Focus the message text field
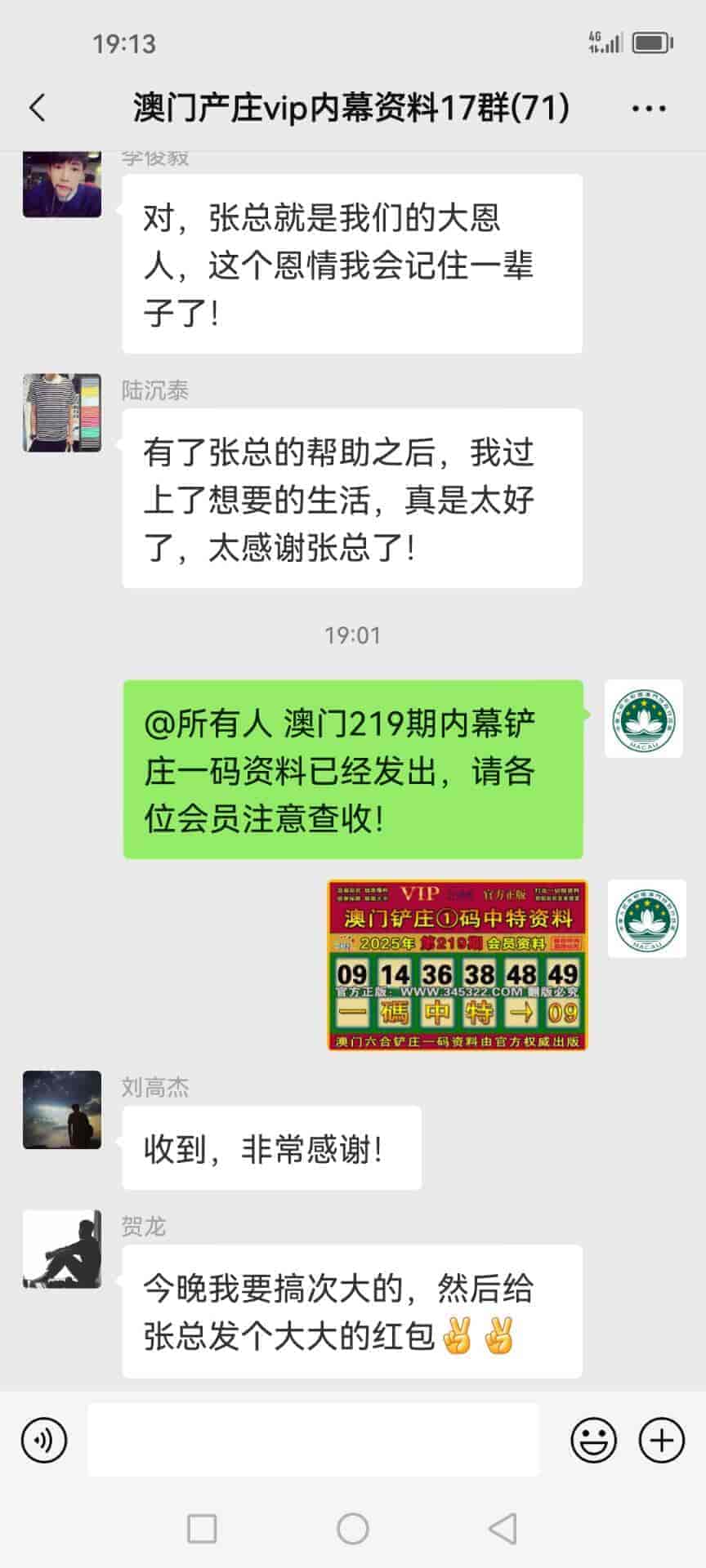The width and height of the screenshot is (706, 1568). coord(313,1440)
